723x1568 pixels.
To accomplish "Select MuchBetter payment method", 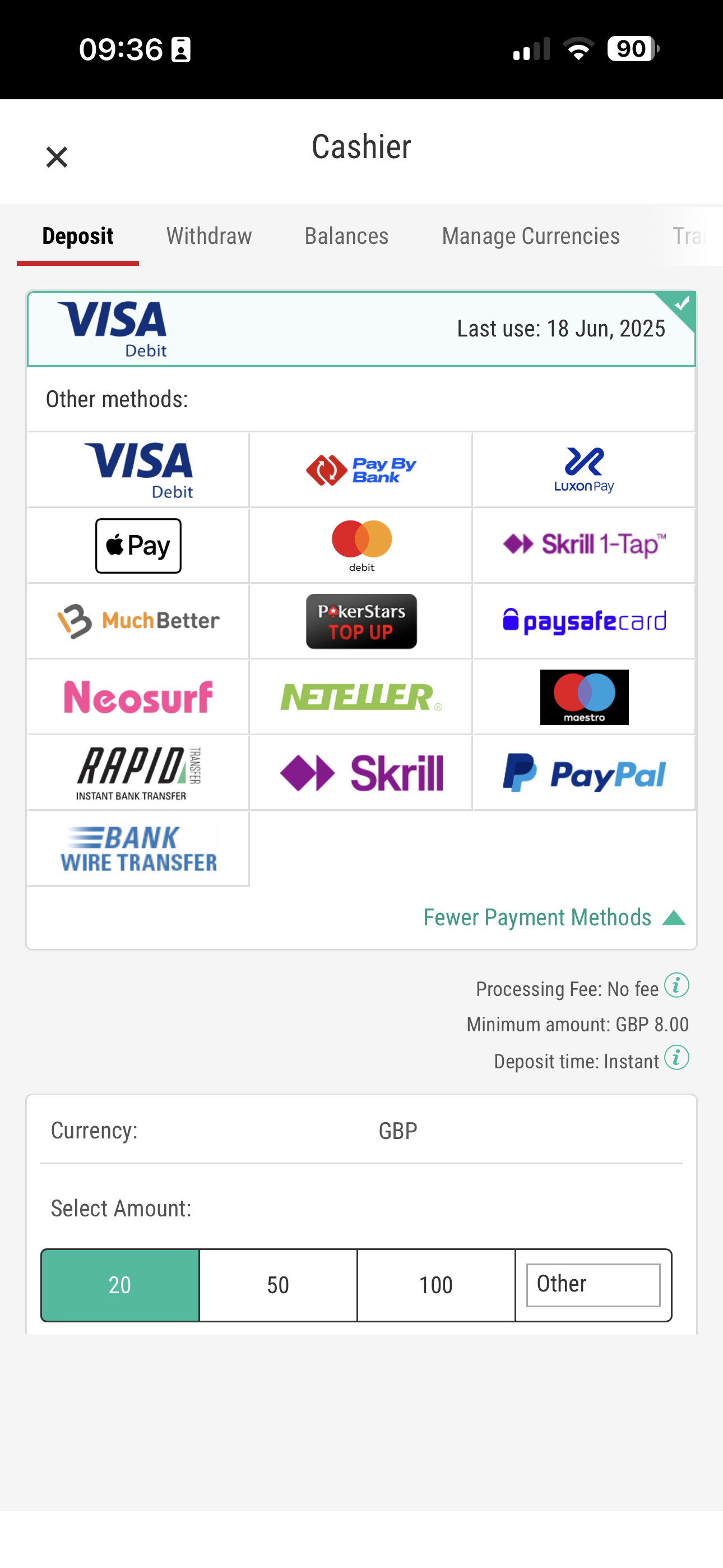I will pos(138,621).
